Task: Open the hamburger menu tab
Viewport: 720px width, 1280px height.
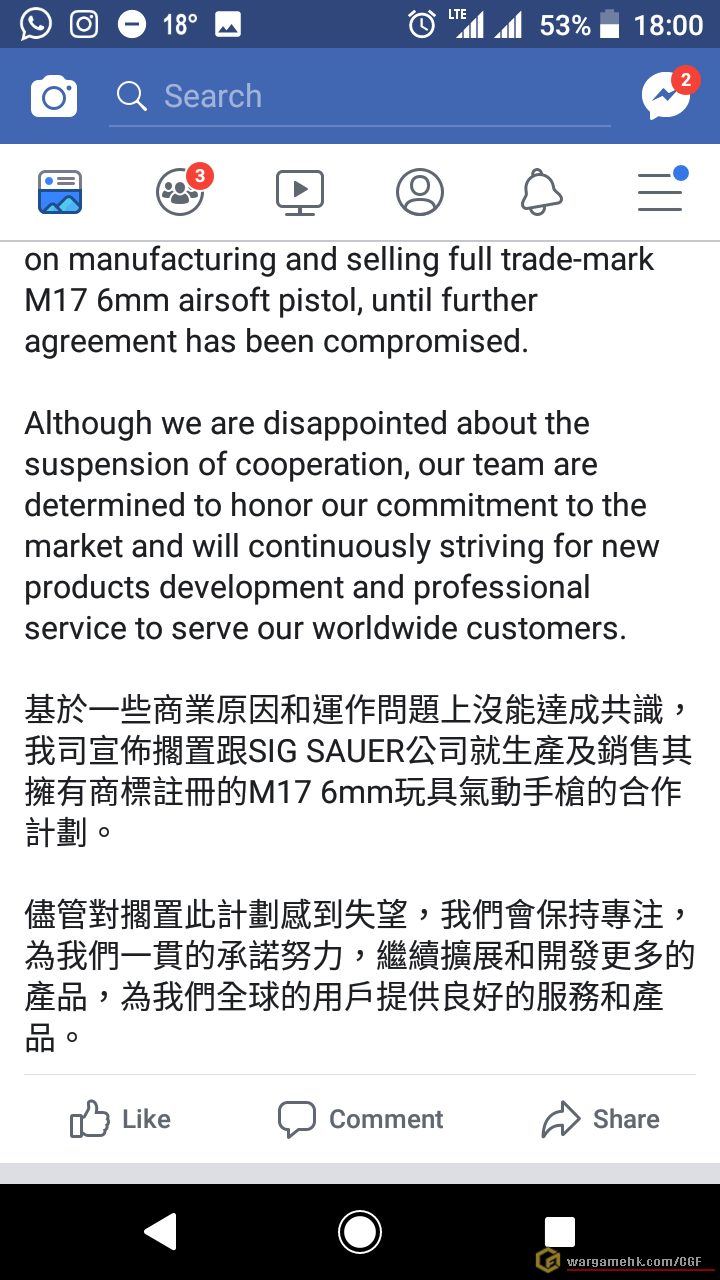Action: tap(660, 192)
